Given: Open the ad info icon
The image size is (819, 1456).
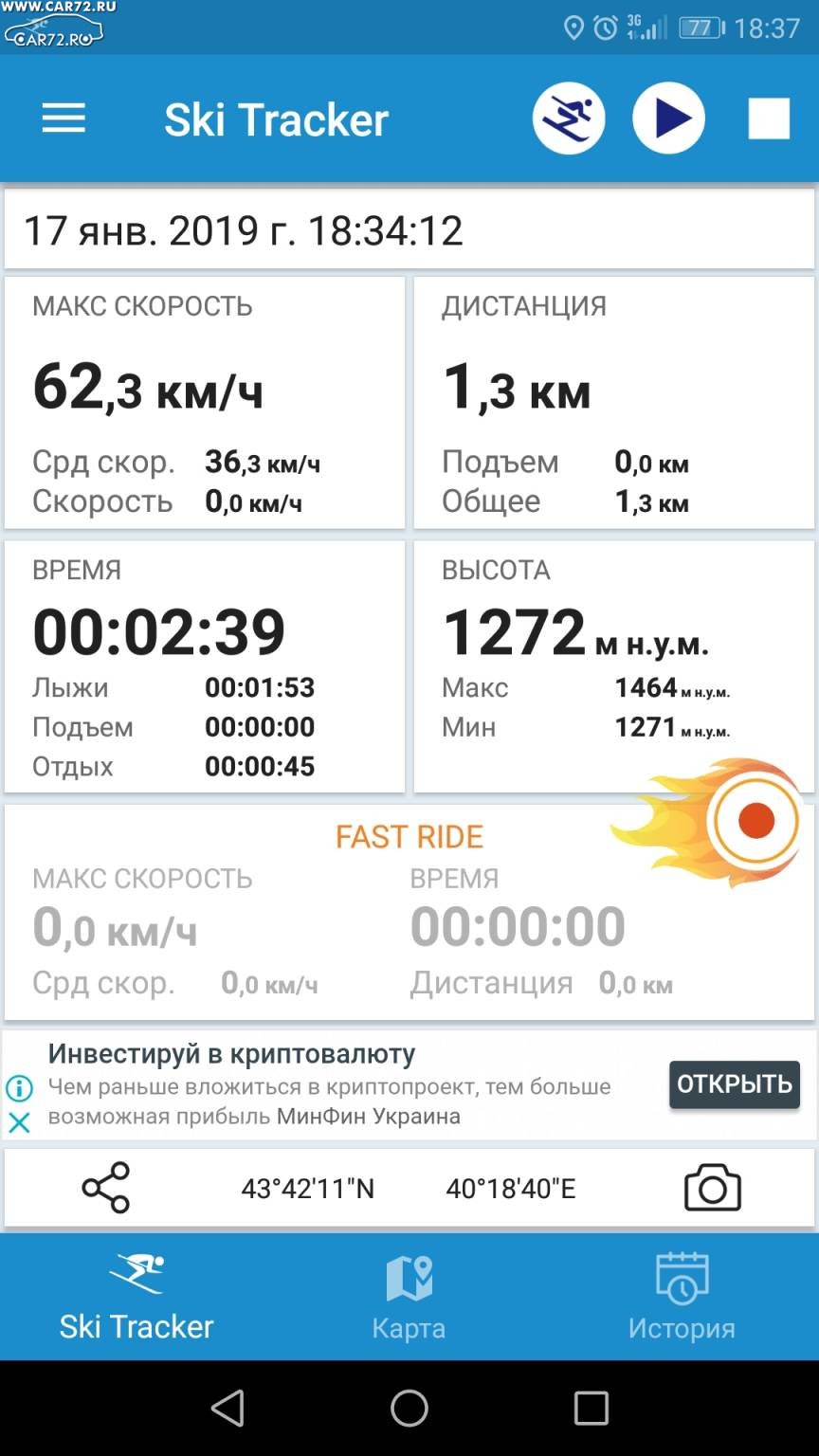Looking at the screenshot, I should point(19,1088).
